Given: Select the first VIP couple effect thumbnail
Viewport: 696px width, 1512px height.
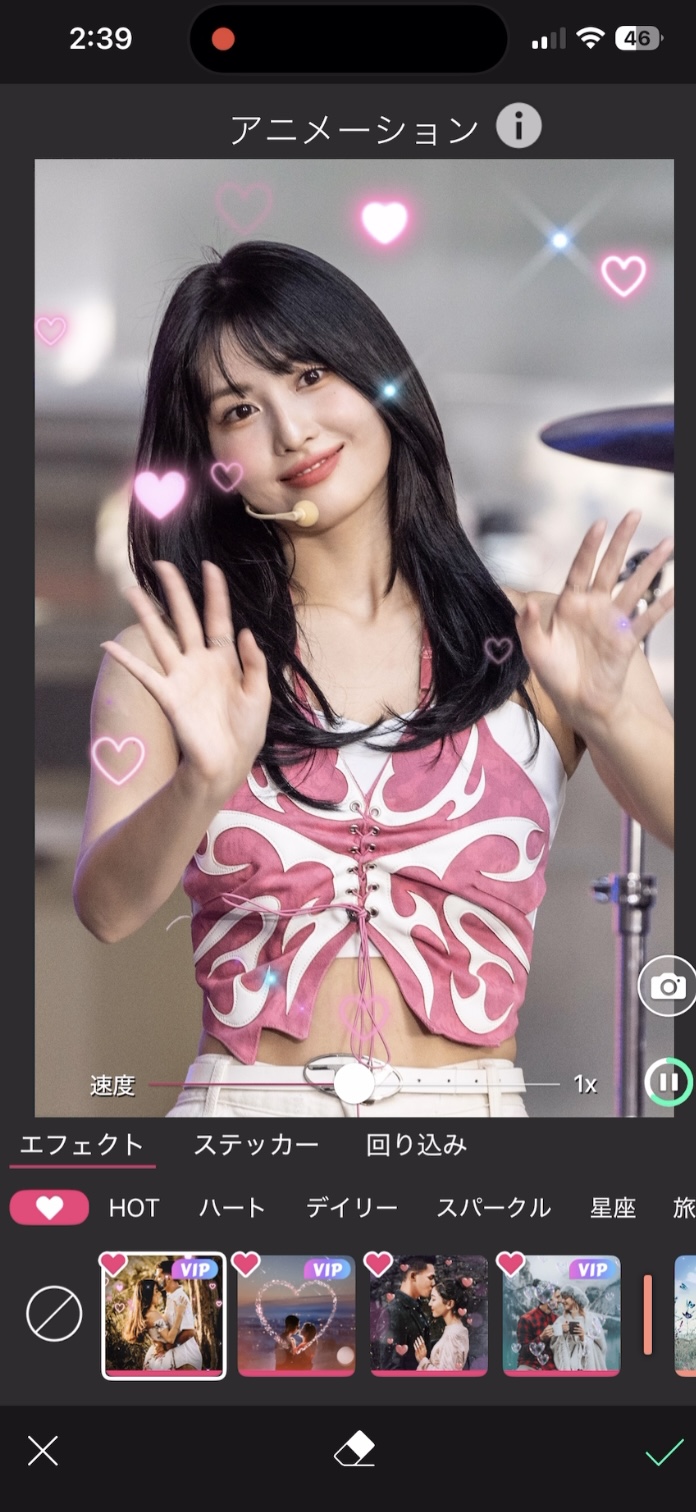Looking at the screenshot, I should (x=164, y=1315).
